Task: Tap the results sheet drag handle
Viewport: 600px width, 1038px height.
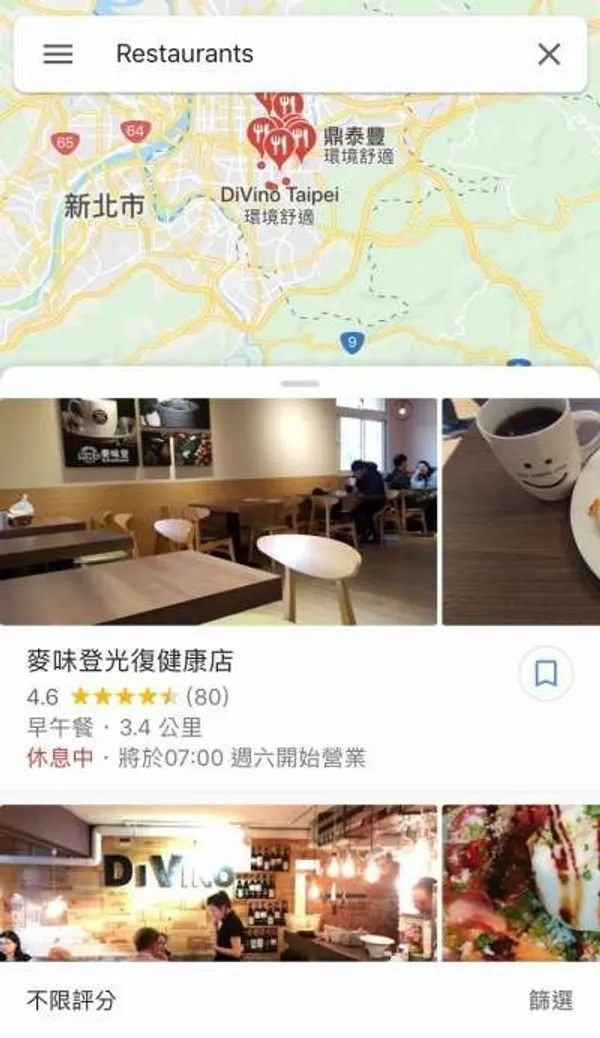Action: (300, 383)
